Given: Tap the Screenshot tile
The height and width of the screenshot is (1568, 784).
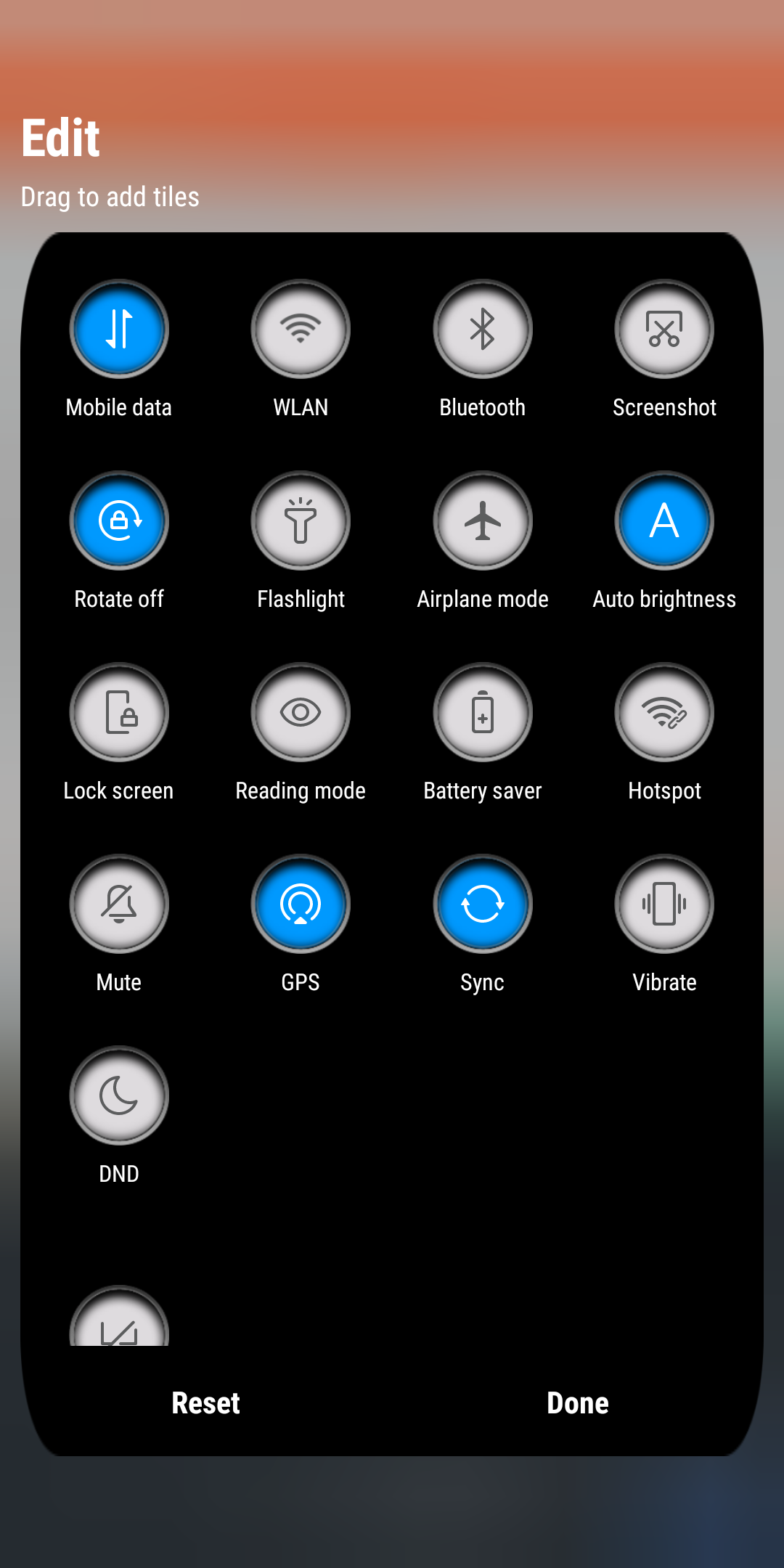Looking at the screenshot, I should (664, 330).
